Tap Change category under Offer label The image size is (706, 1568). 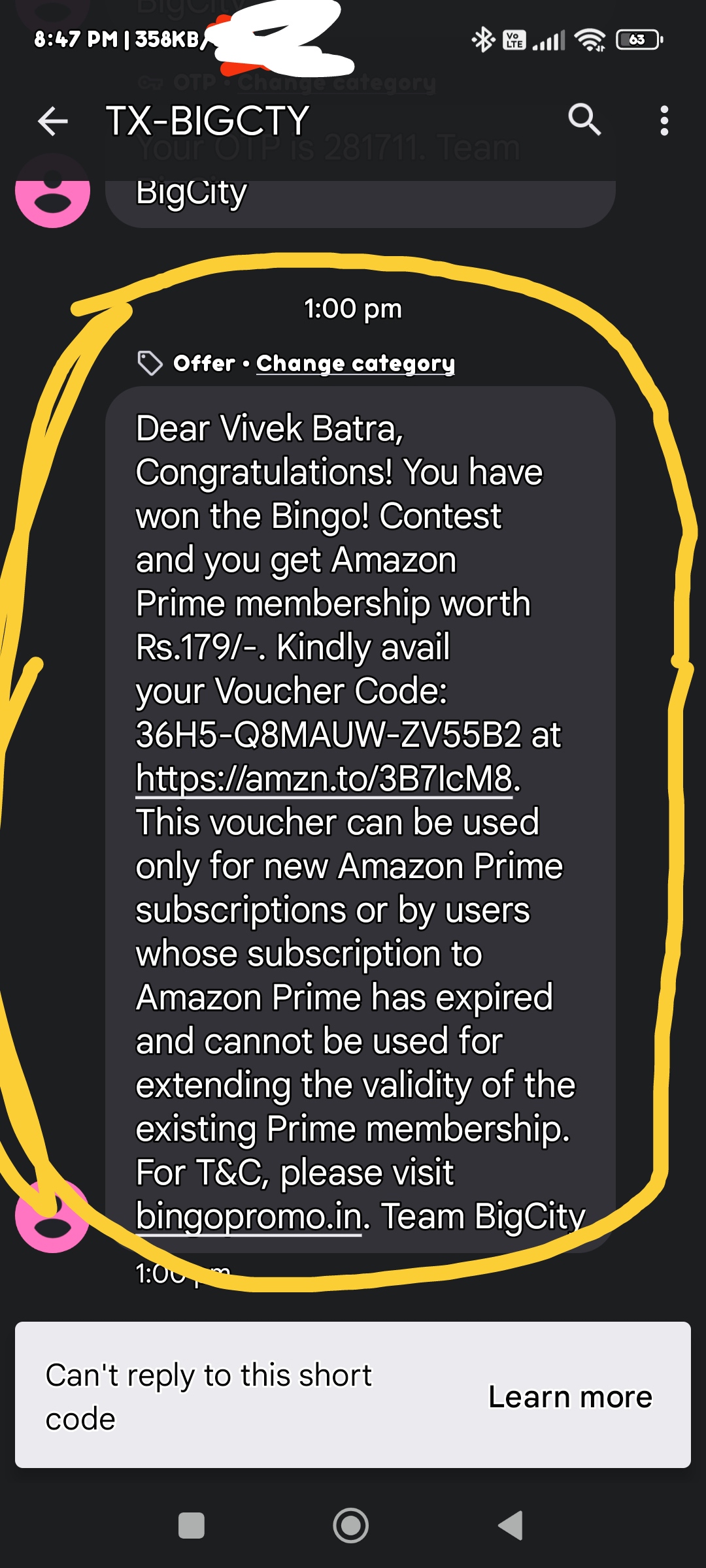(355, 363)
